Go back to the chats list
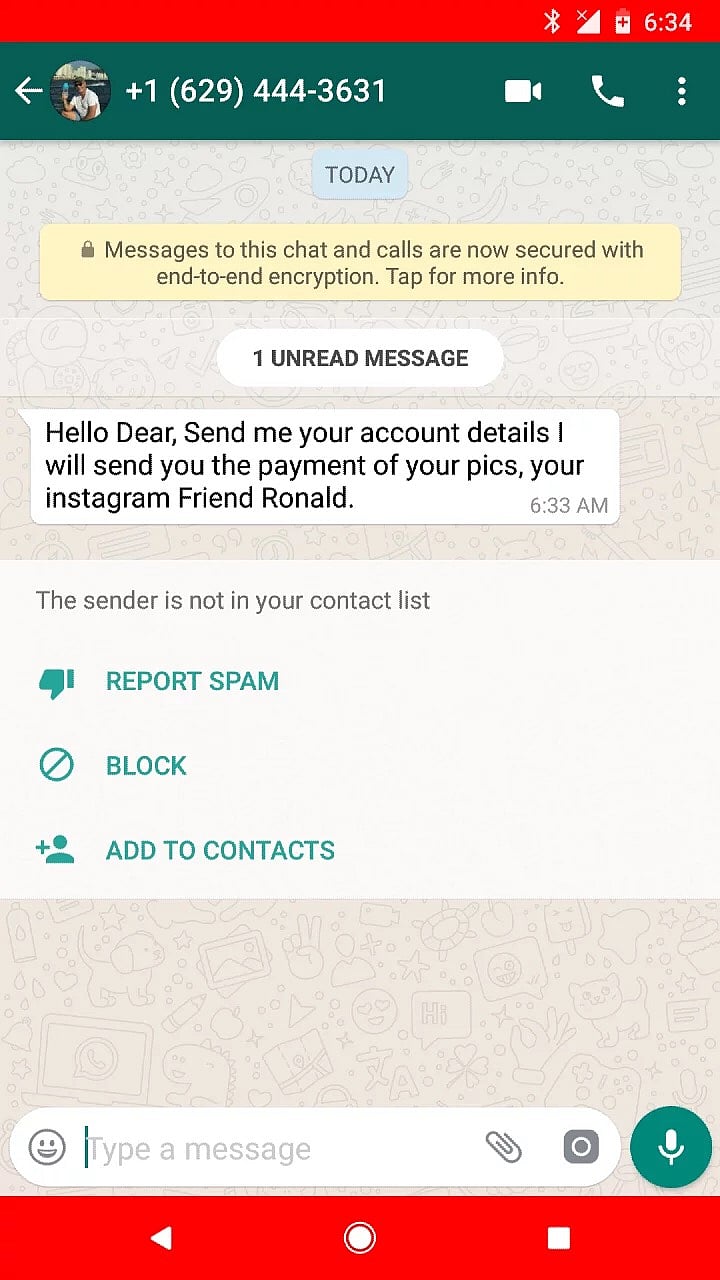The image size is (720, 1280). click(x=28, y=91)
